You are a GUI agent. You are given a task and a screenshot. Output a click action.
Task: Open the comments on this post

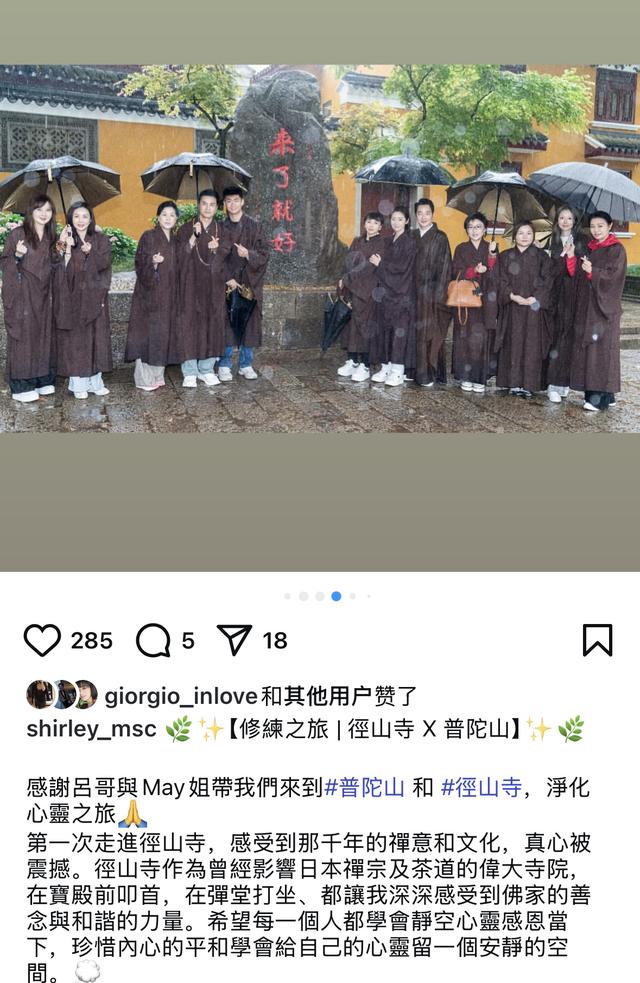[153, 640]
